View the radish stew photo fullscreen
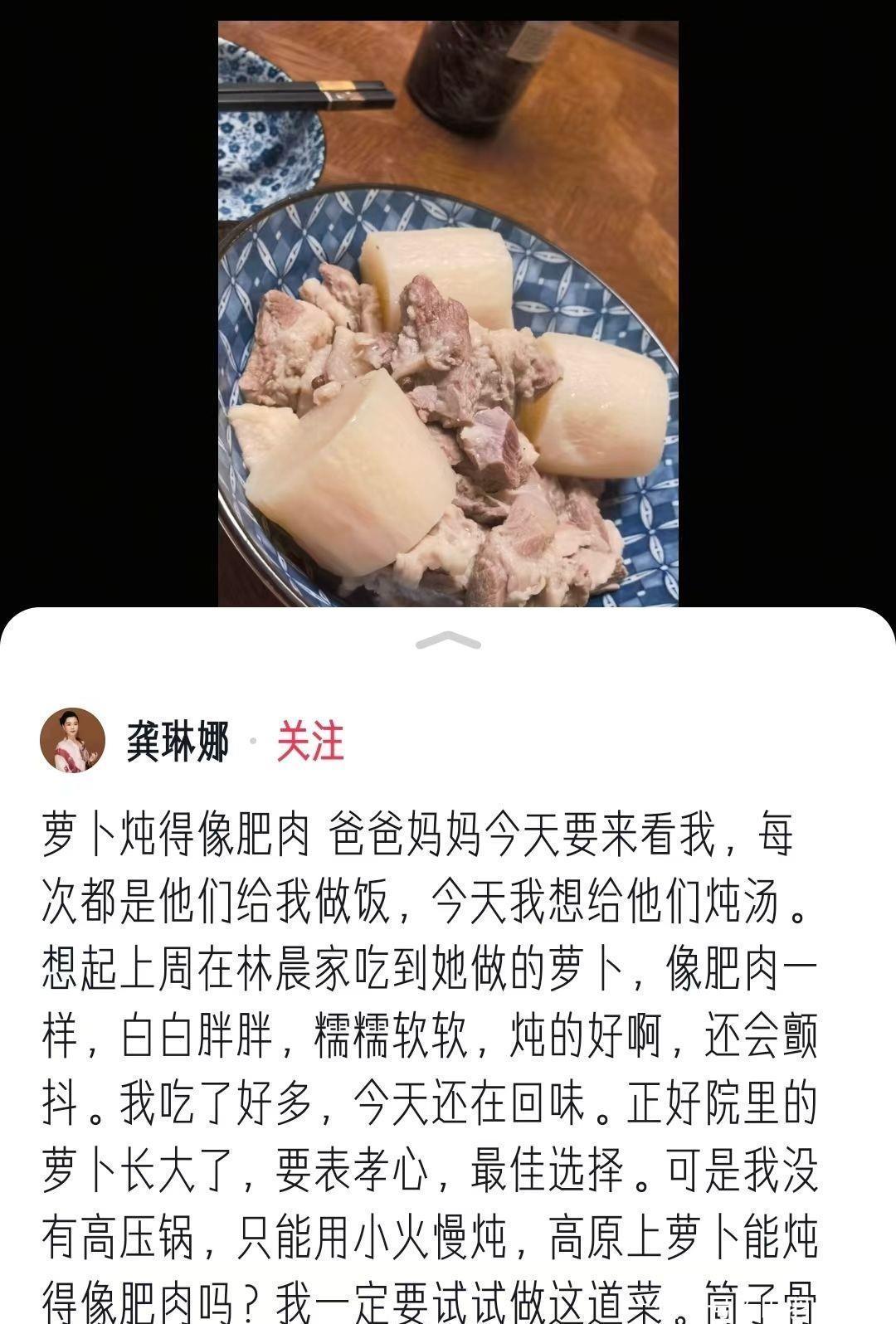Image resolution: width=896 pixels, height=1324 pixels. [x=448, y=315]
